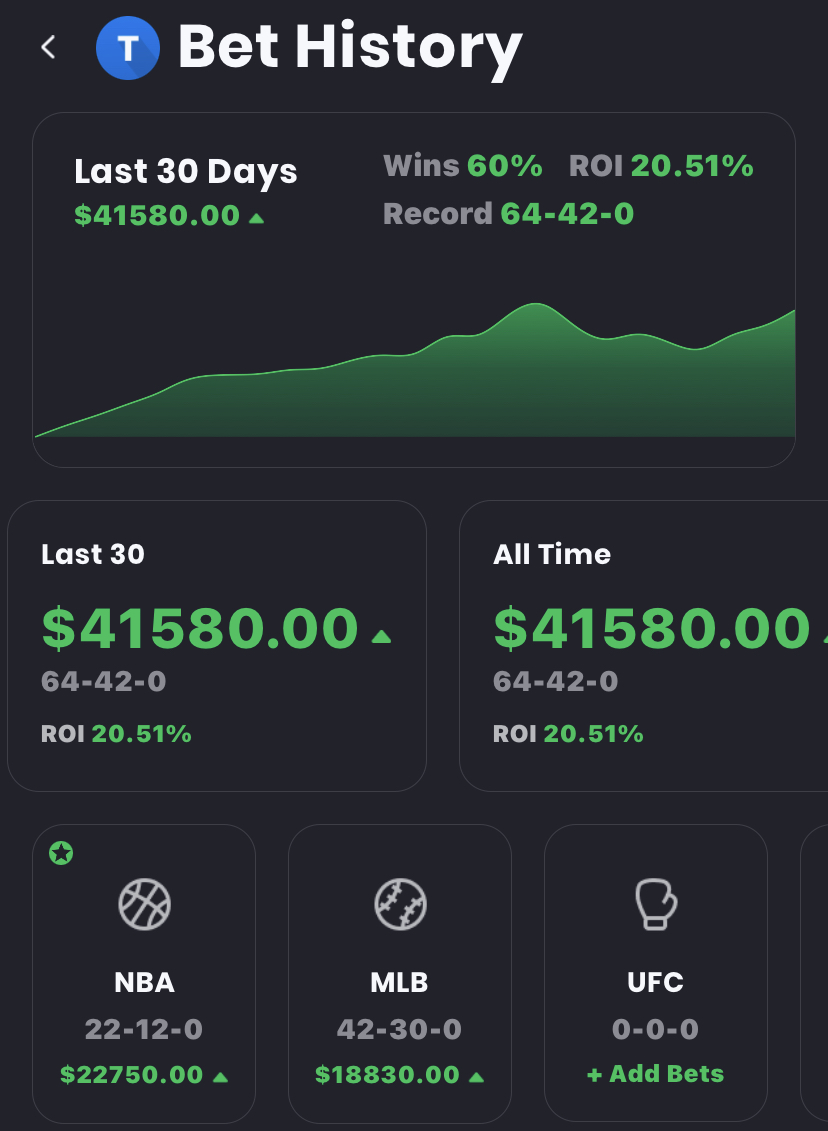828x1131 pixels.
Task: Add bets to UFC
Action: coord(655,1074)
